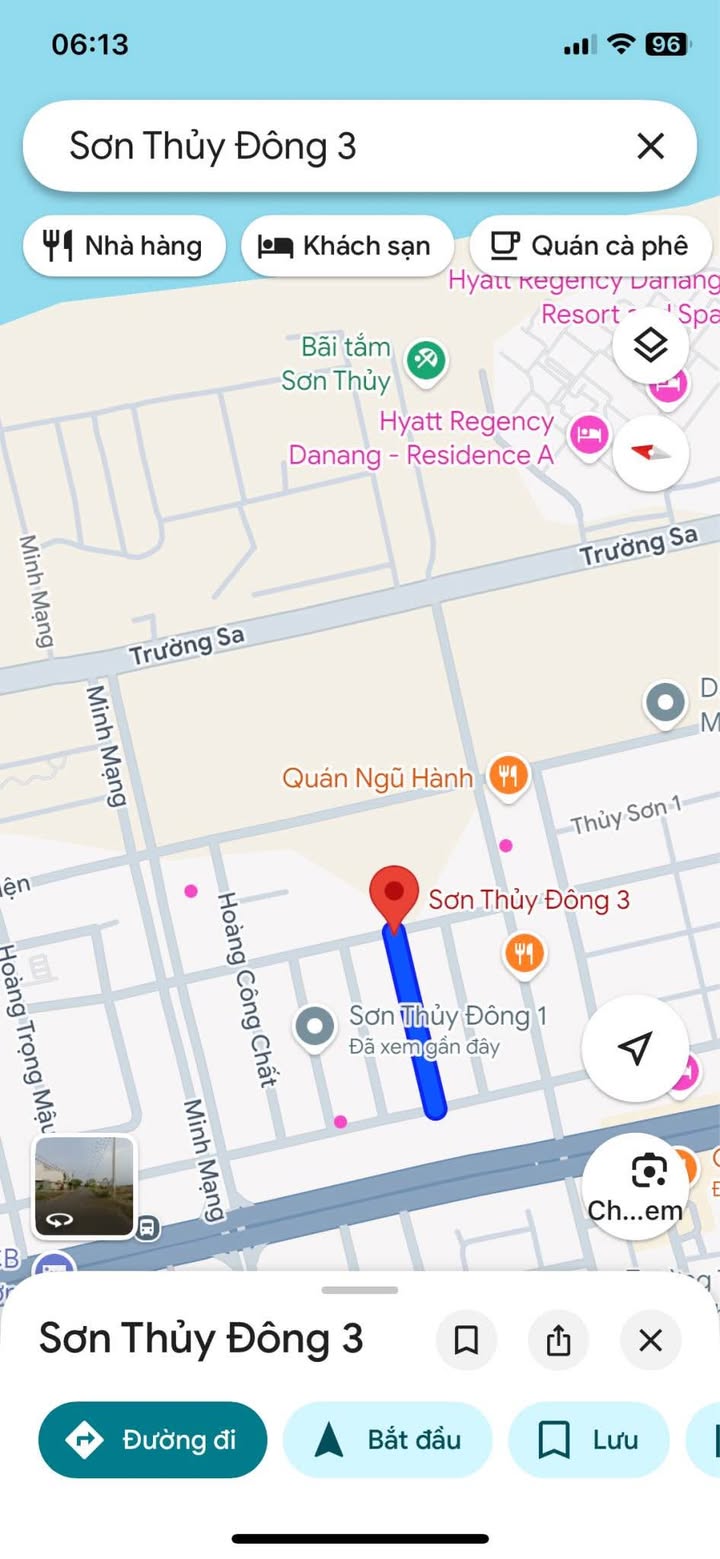
Task: Clear the Sơn Thủy Đông 3 search
Action: click(650, 147)
